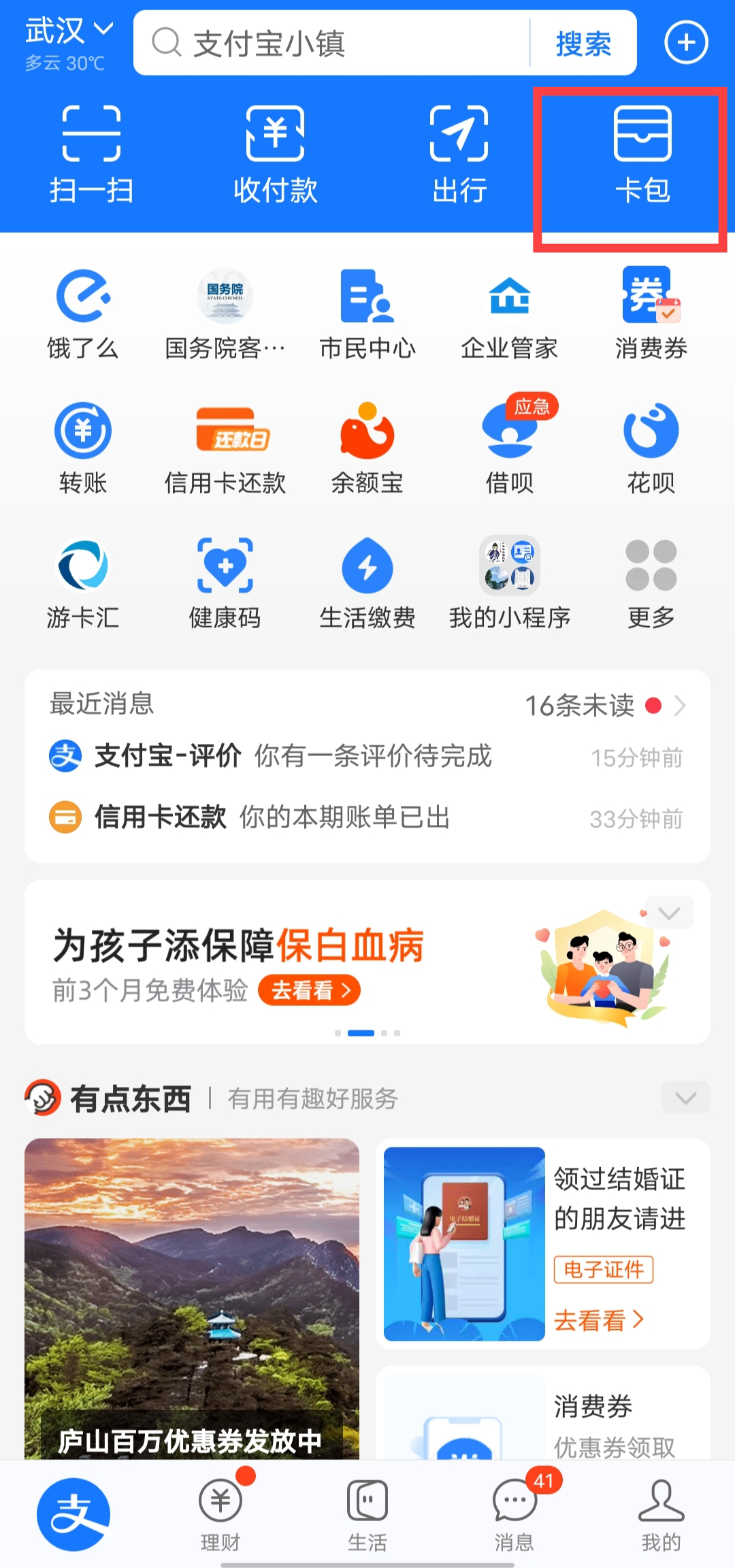Open 转账 transfer service

(x=82, y=446)
